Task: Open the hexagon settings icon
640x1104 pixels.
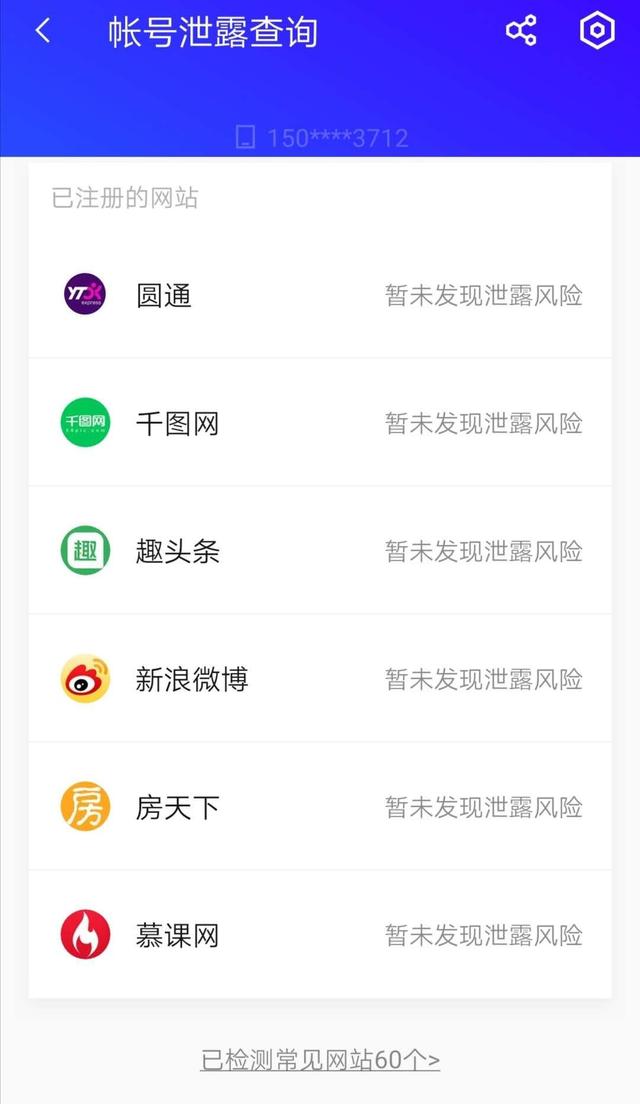Action: (597, 31)
